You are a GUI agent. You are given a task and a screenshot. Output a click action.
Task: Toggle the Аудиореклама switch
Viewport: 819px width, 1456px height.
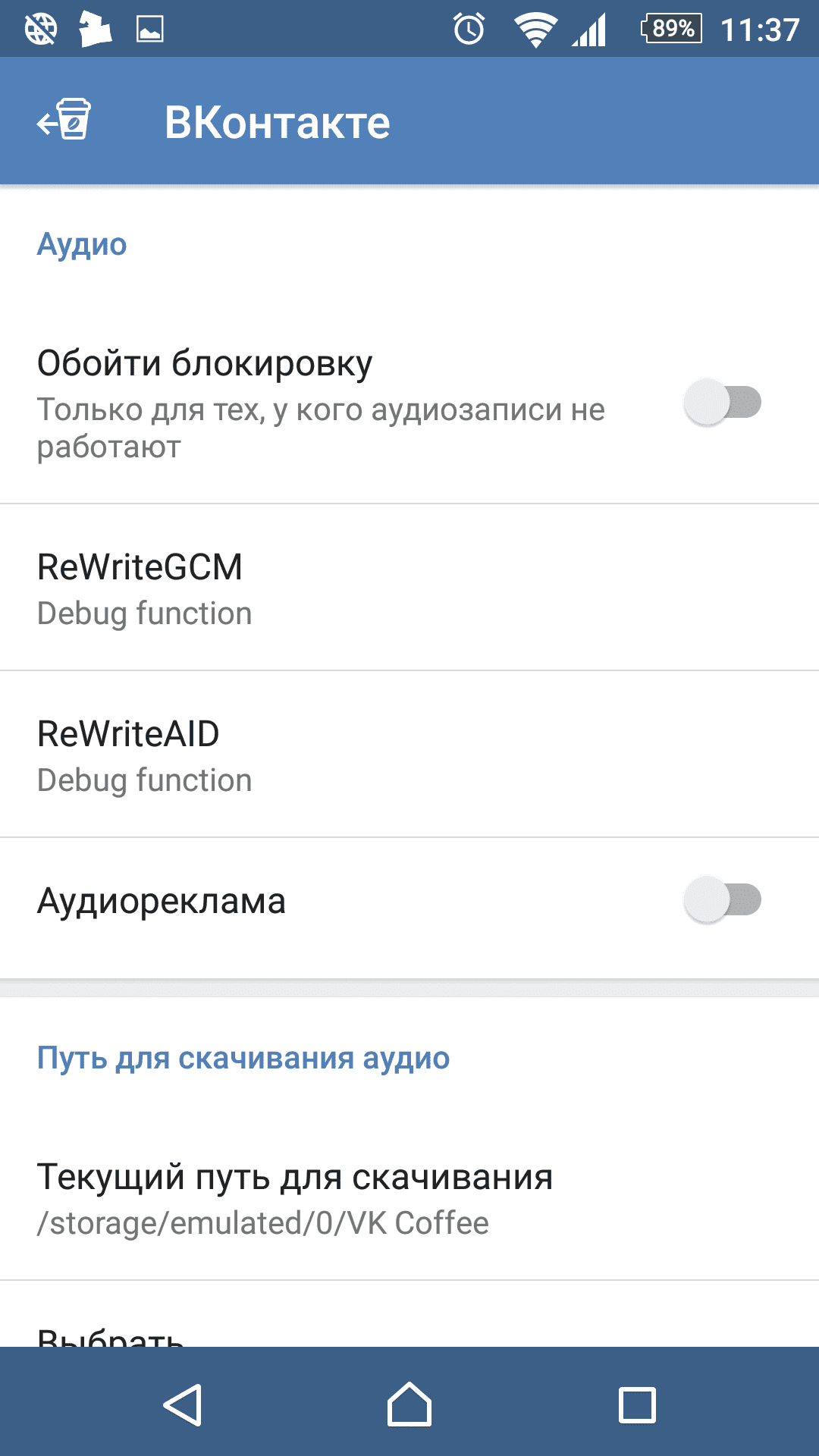tap(723, 900)
